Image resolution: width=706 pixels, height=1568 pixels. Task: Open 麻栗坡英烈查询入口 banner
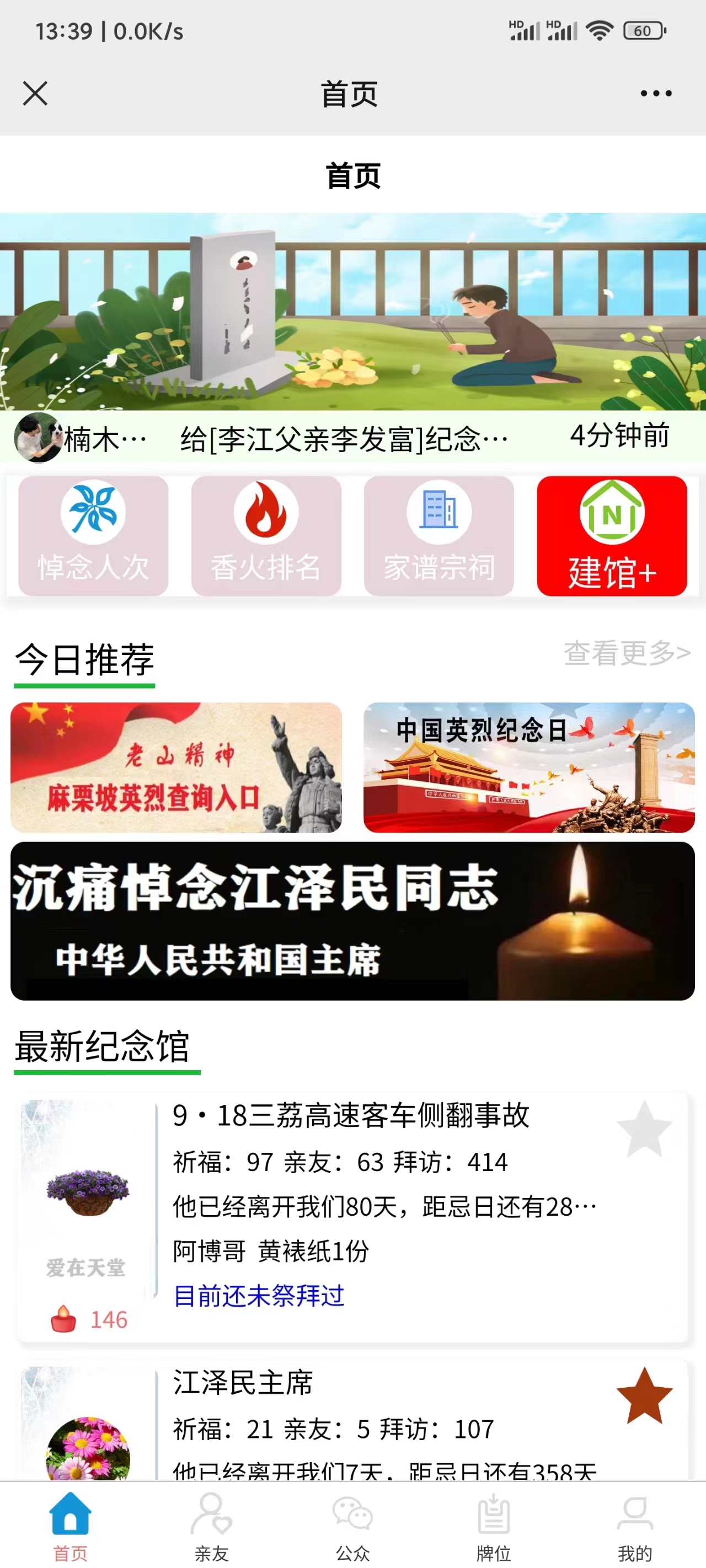point(176,767)
